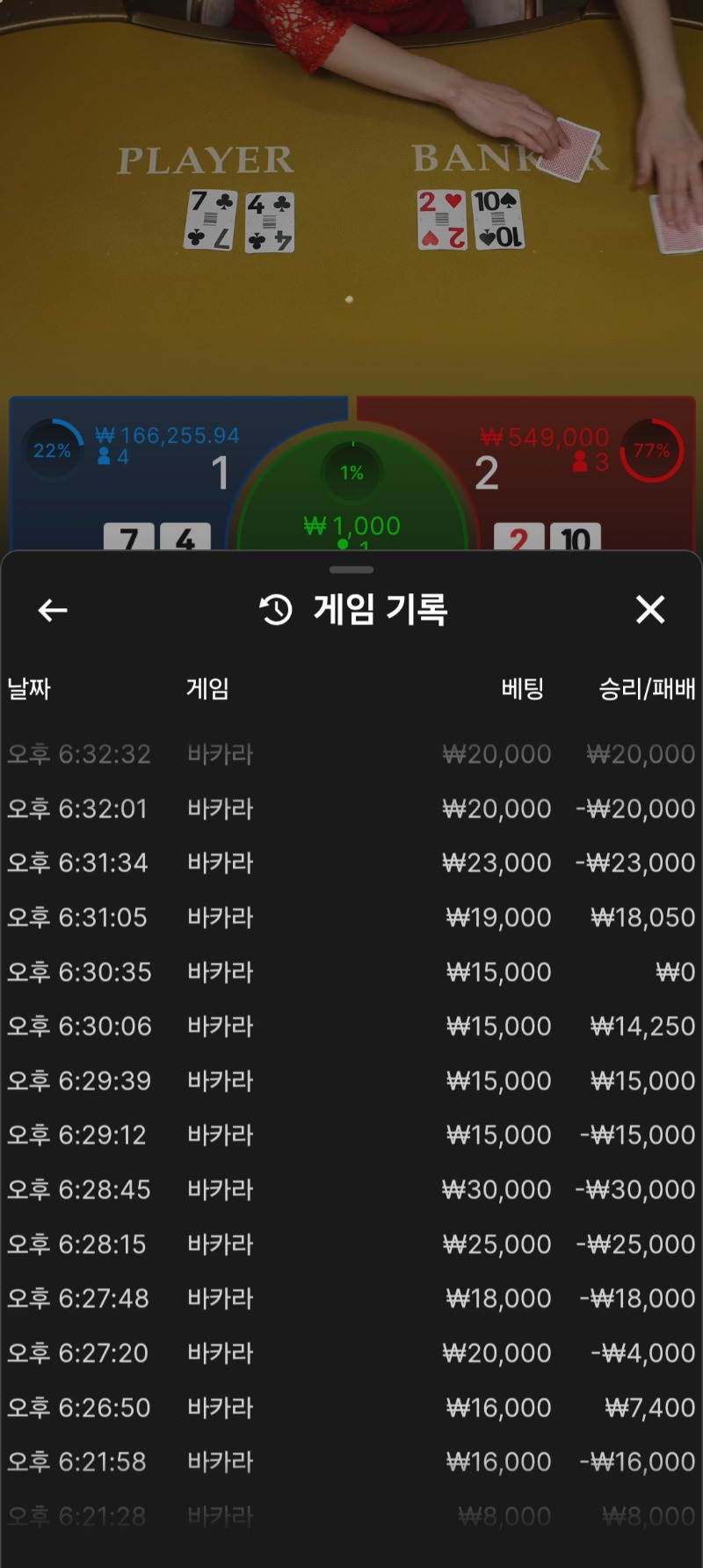Open the 오후 6:26:50 record with ₩7,400 win
The image size is (703, 1568).
pyautogui.click(x=351, y=1408)
